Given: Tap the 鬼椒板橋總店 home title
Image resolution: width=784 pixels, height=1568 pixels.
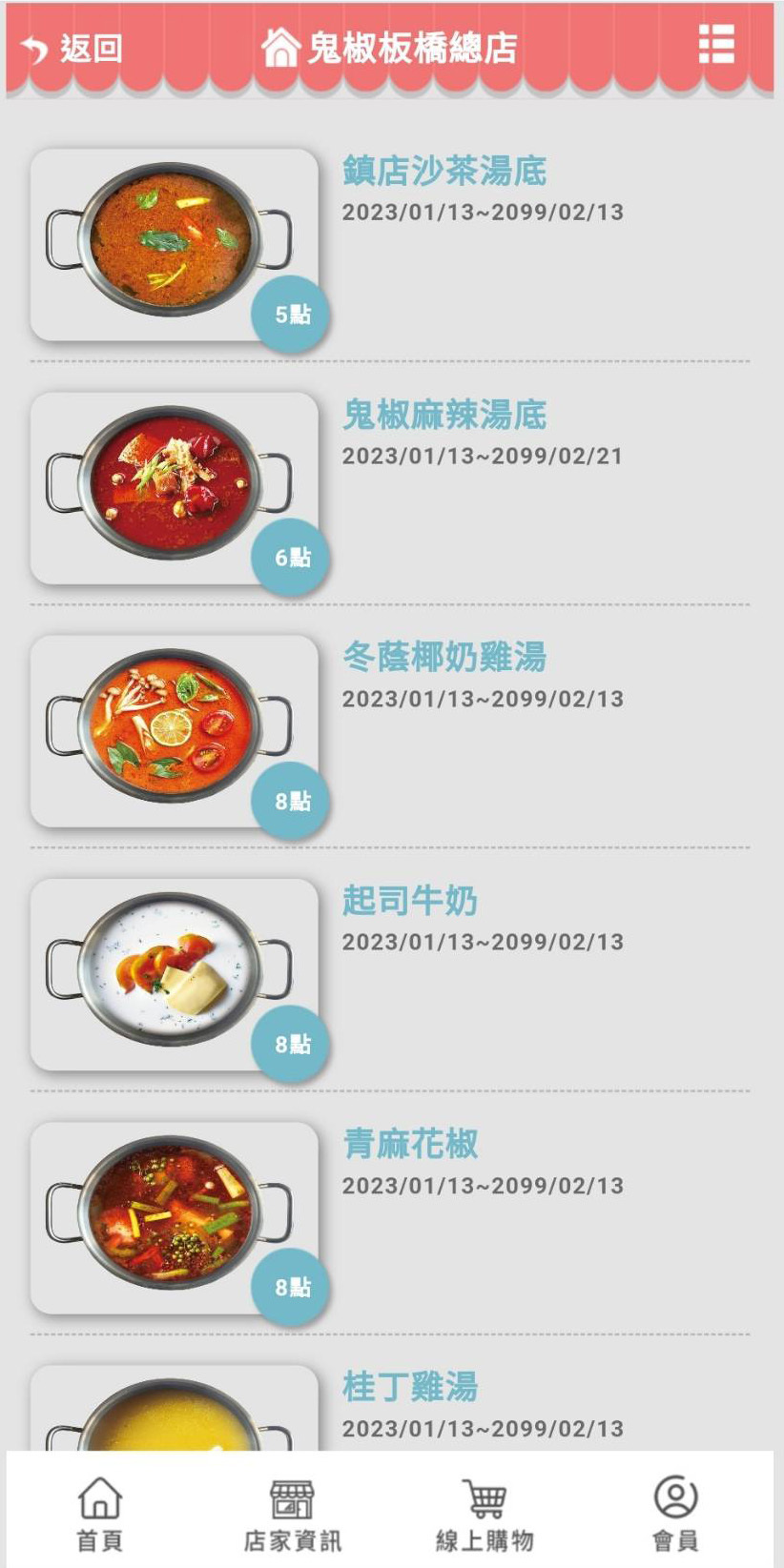Looking at the screenshot, I should (x=391, y=48).
